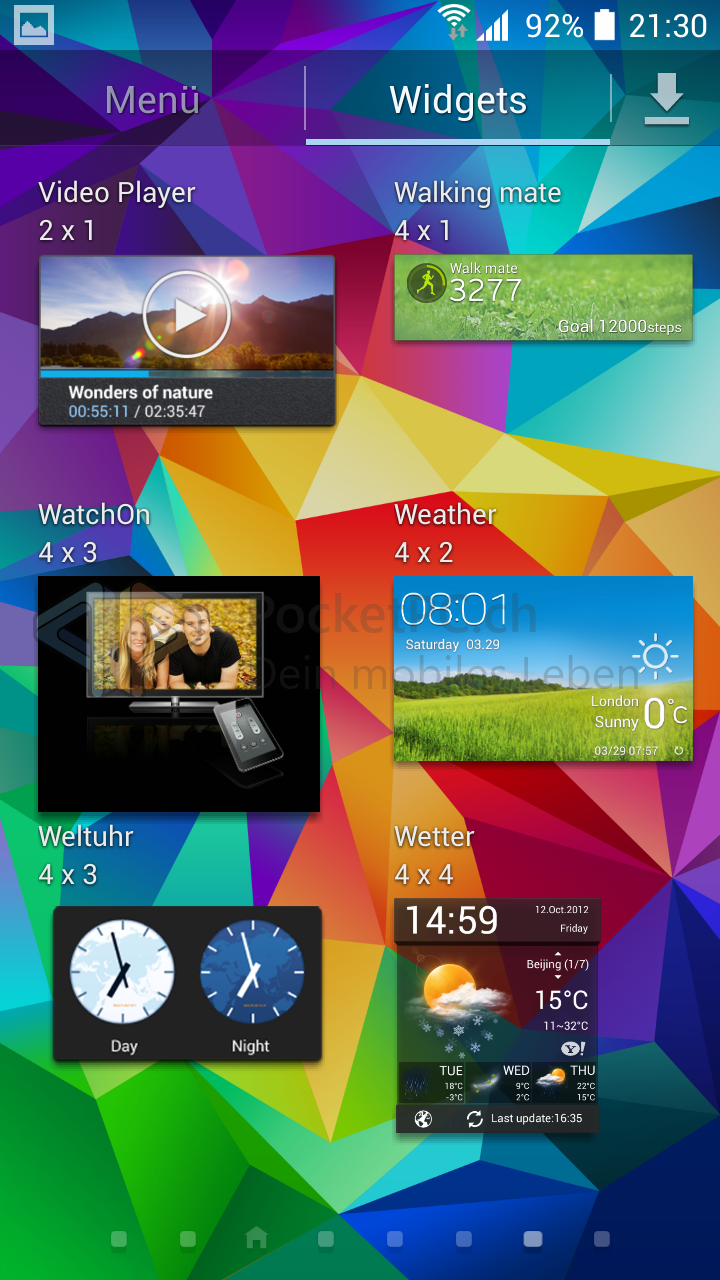720x1280 pixels.
Task: Go to the first page indicator dot
Action: [x=119, y=1239]
